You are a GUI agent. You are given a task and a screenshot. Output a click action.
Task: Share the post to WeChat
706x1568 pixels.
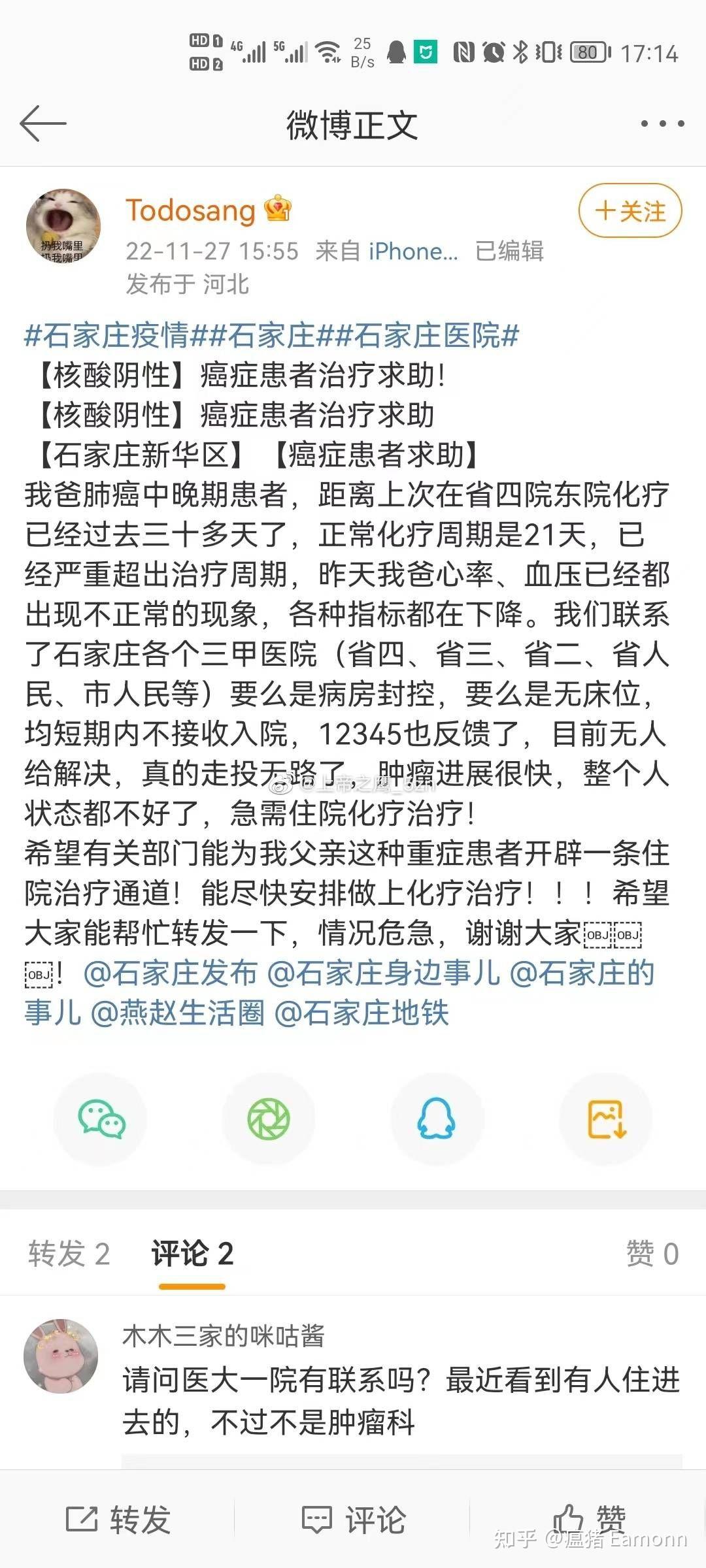coord(101,1119)
